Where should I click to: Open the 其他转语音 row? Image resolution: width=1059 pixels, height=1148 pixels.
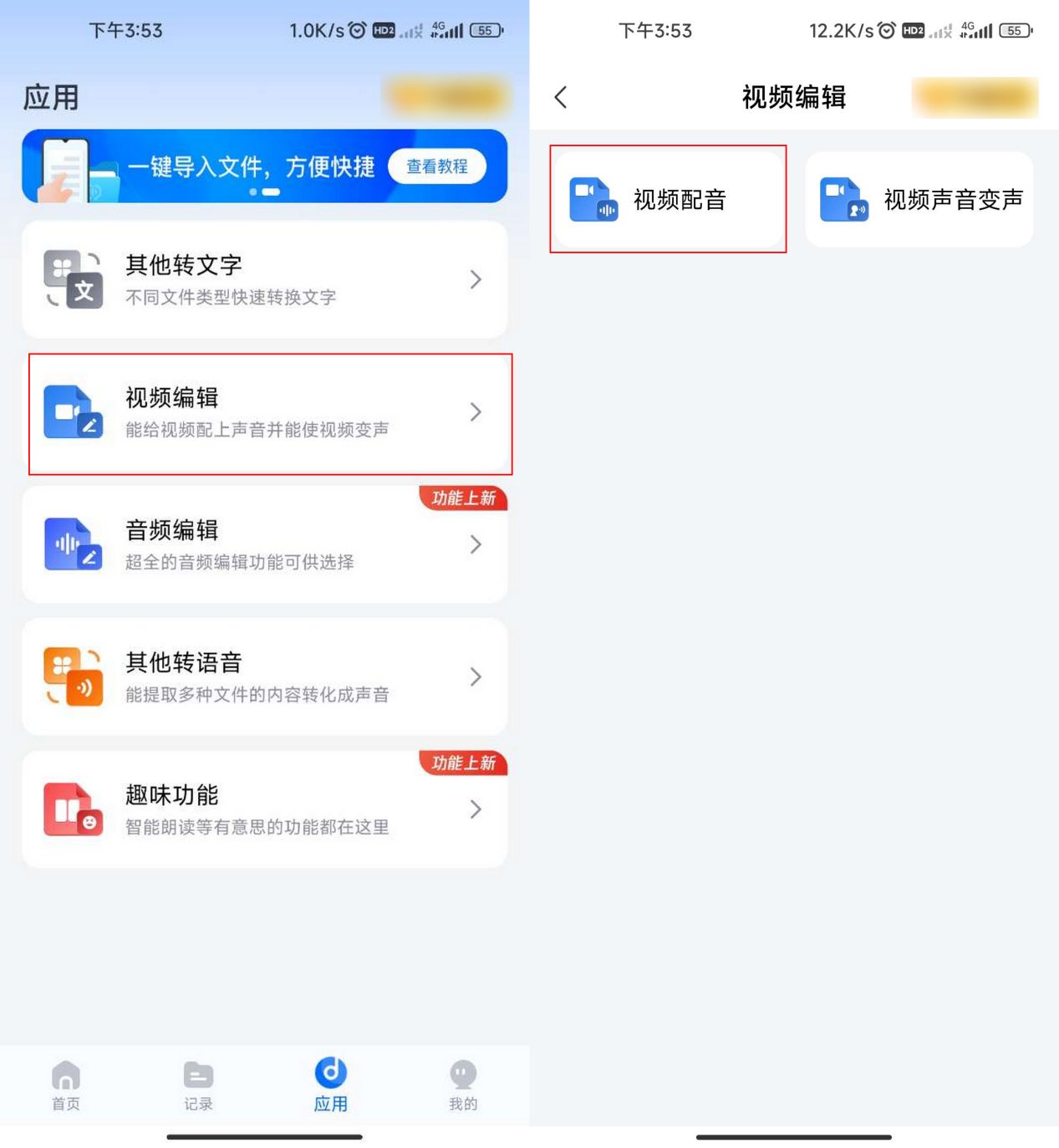pyautogui.click(x=264, y=676)
